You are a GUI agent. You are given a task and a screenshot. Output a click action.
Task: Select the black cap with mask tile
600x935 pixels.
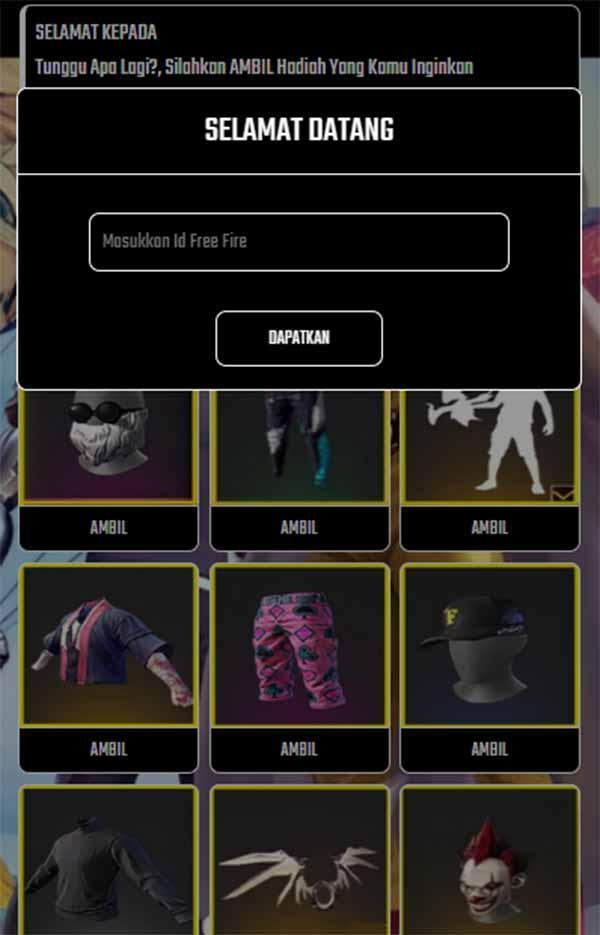coord(490,646)
